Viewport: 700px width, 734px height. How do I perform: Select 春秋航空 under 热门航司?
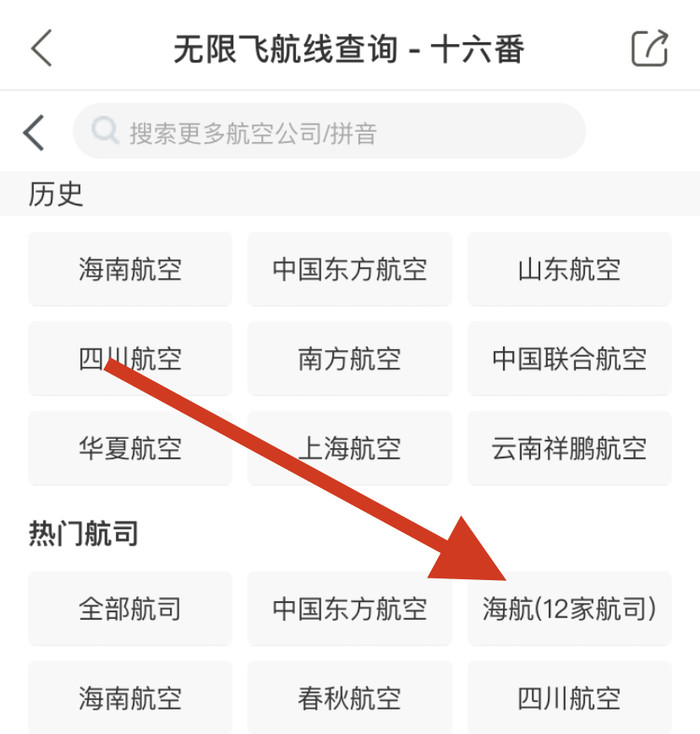pos(349,697)
